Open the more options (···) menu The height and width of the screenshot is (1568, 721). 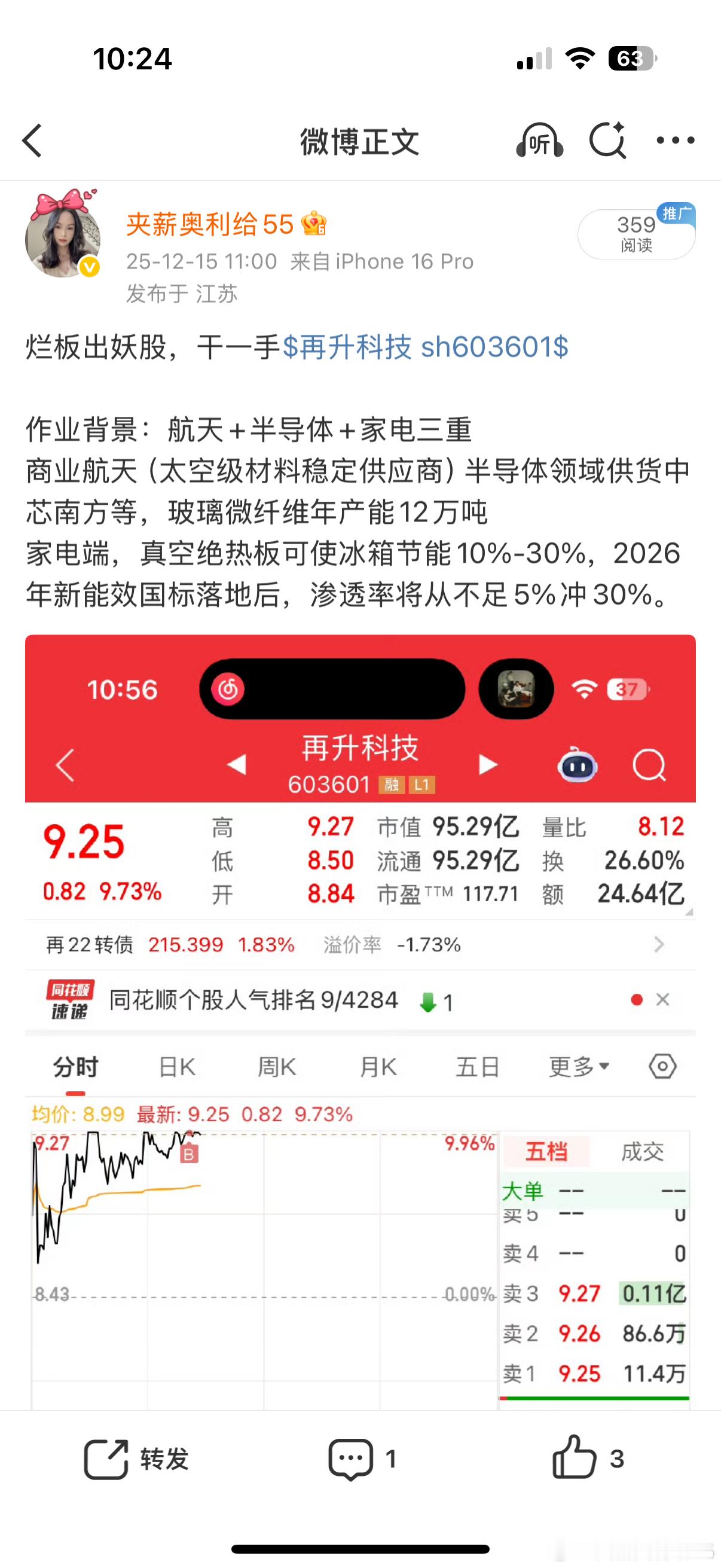[676, 141]
